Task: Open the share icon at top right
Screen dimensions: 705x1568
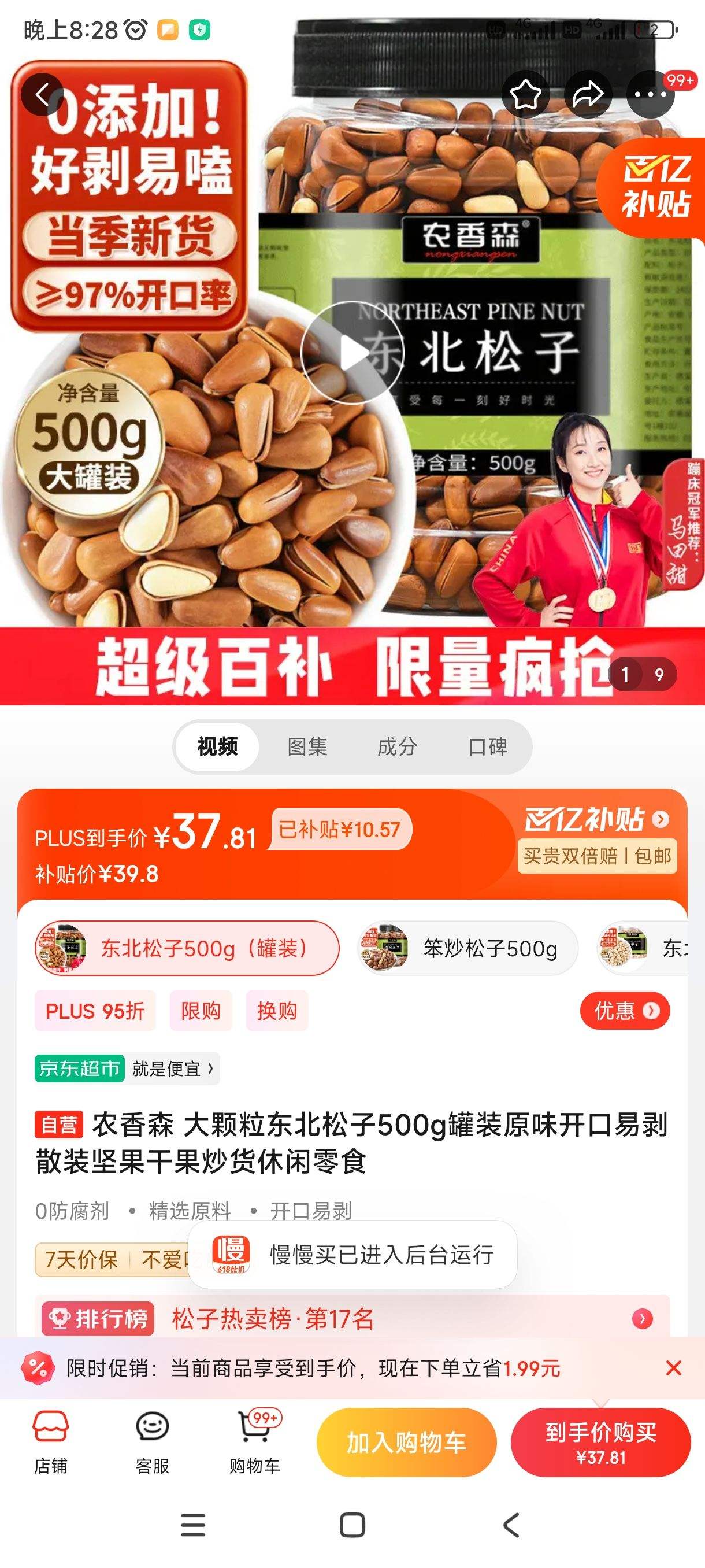Action: pos(588,94)
